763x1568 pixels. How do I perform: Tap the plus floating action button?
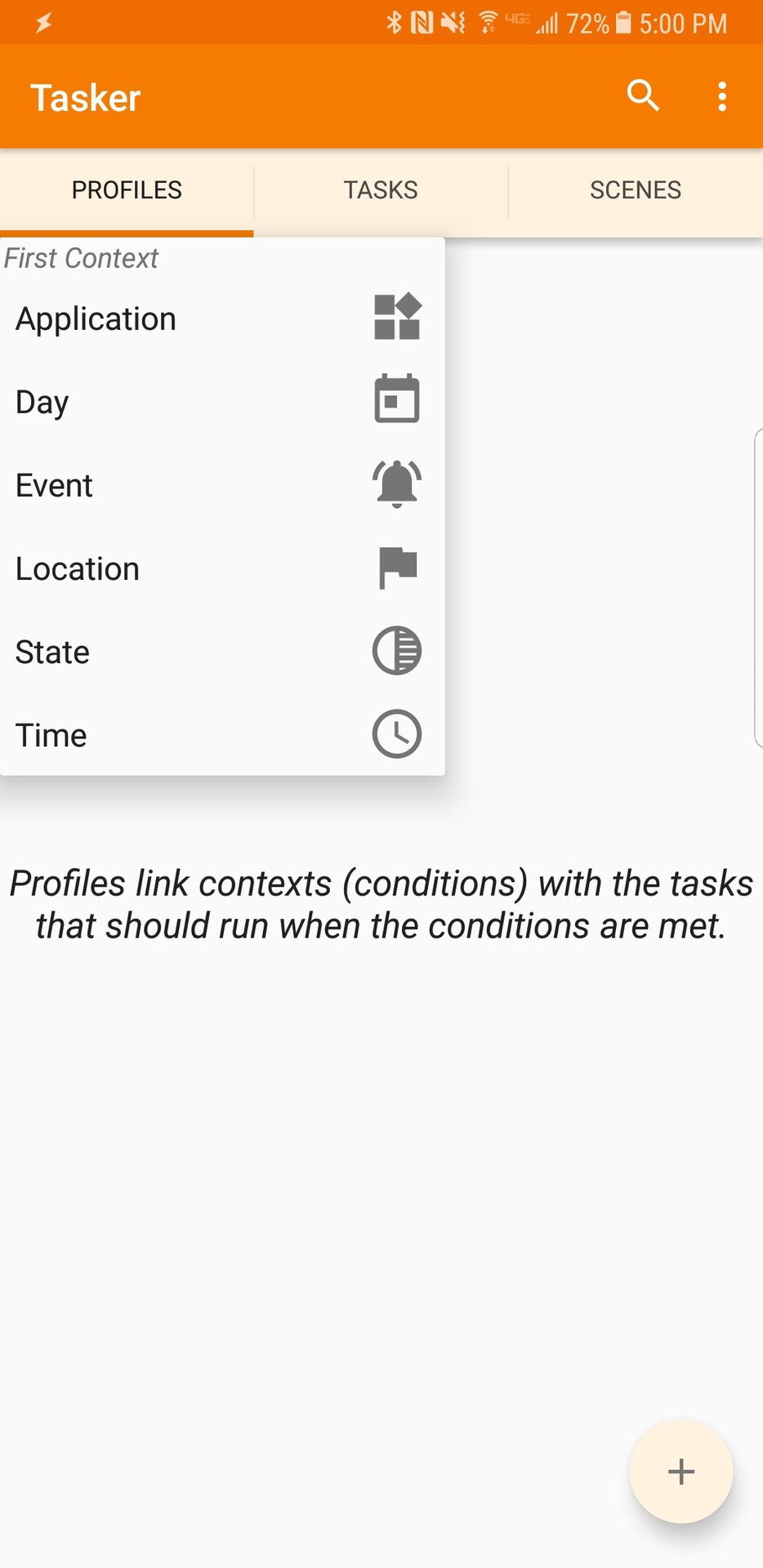click(x=680, y=1472)
